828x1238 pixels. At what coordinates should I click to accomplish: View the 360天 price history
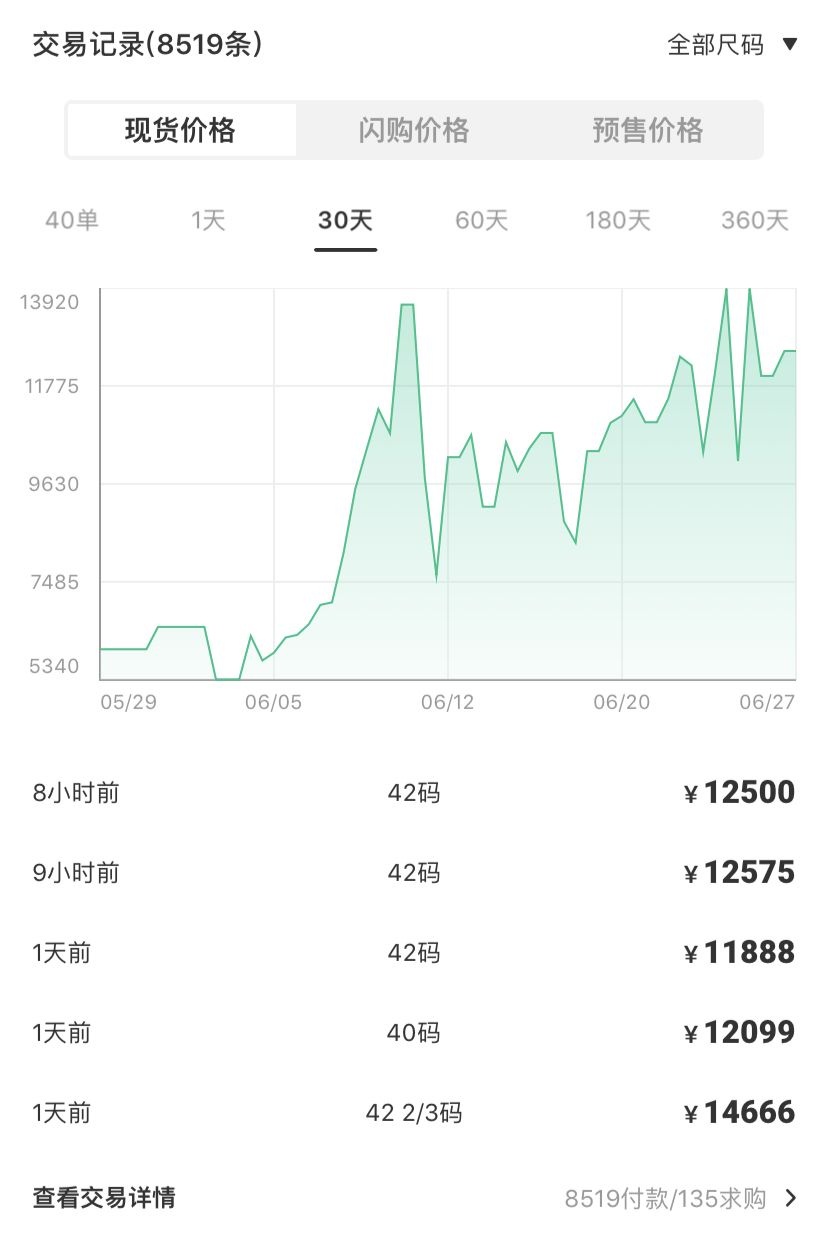[755, 220]
